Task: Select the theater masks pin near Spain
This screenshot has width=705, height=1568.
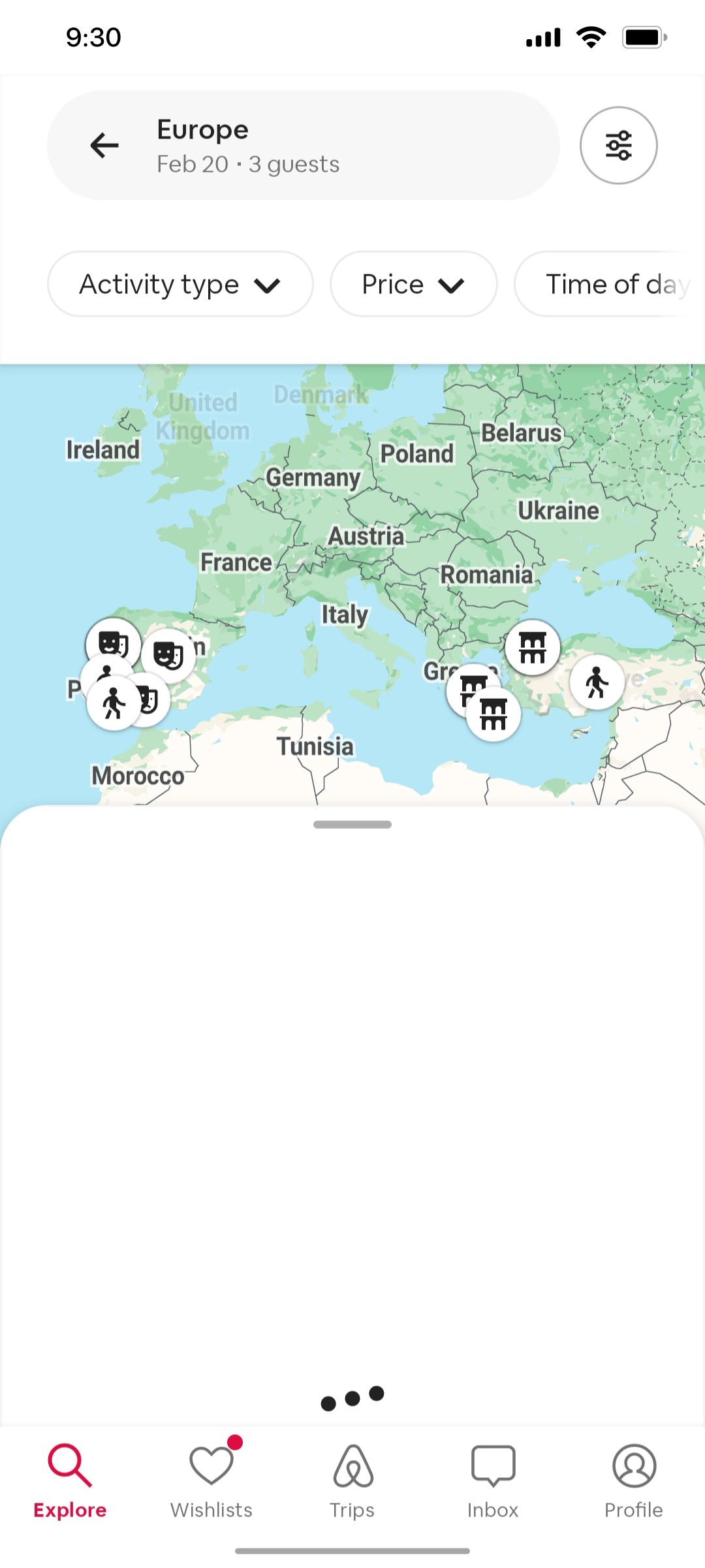Action: (x=167, y=653)
